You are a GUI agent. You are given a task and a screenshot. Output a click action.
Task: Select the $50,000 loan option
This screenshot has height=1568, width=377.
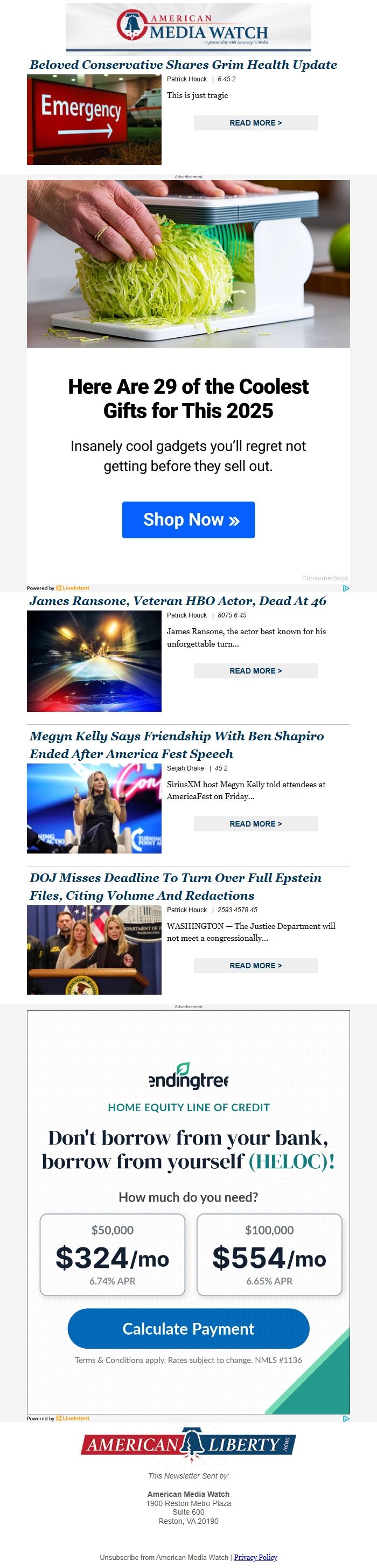(113, 1254)
